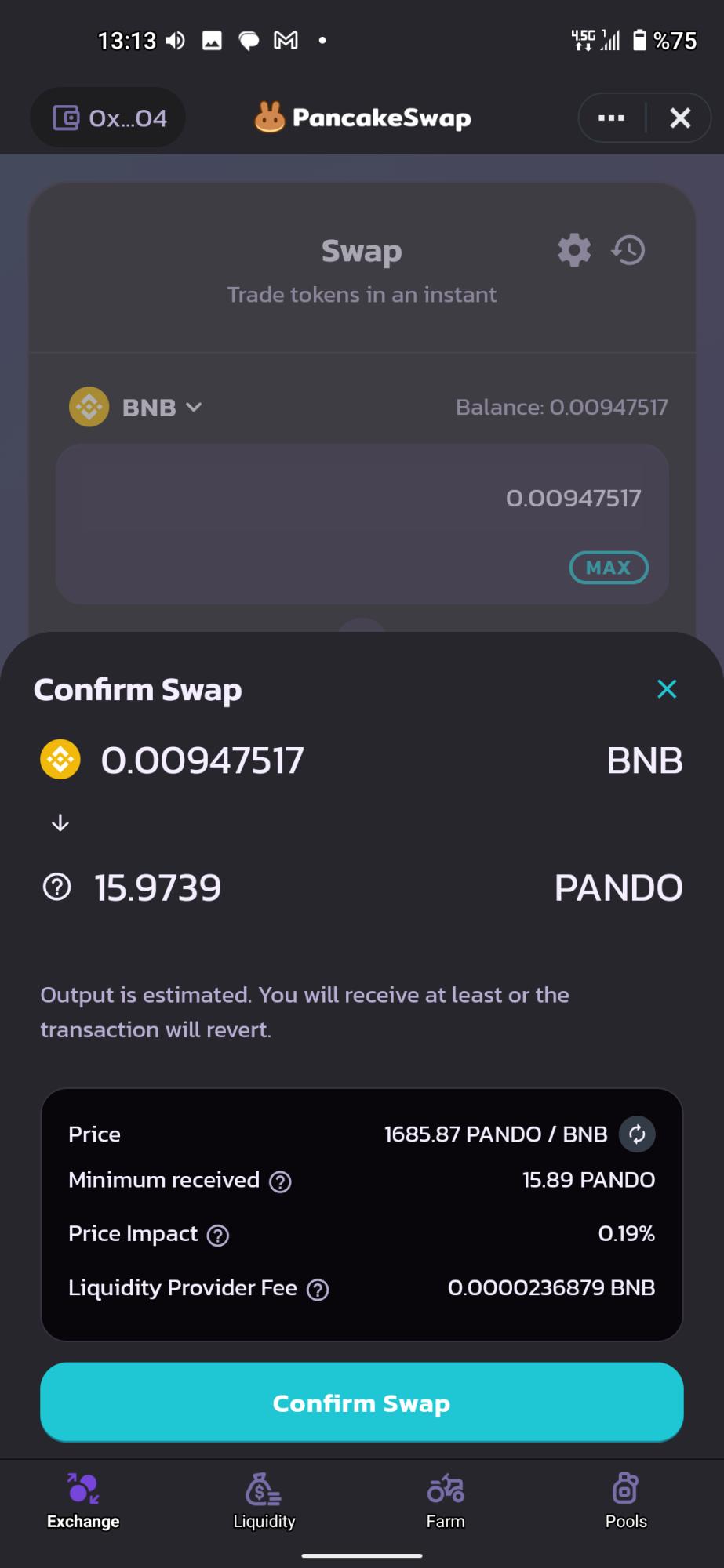This screenshot has height=1568, width=724.
Task: Show Liquidity Provider Fee help tooltip
Action: coord(318,1290)
